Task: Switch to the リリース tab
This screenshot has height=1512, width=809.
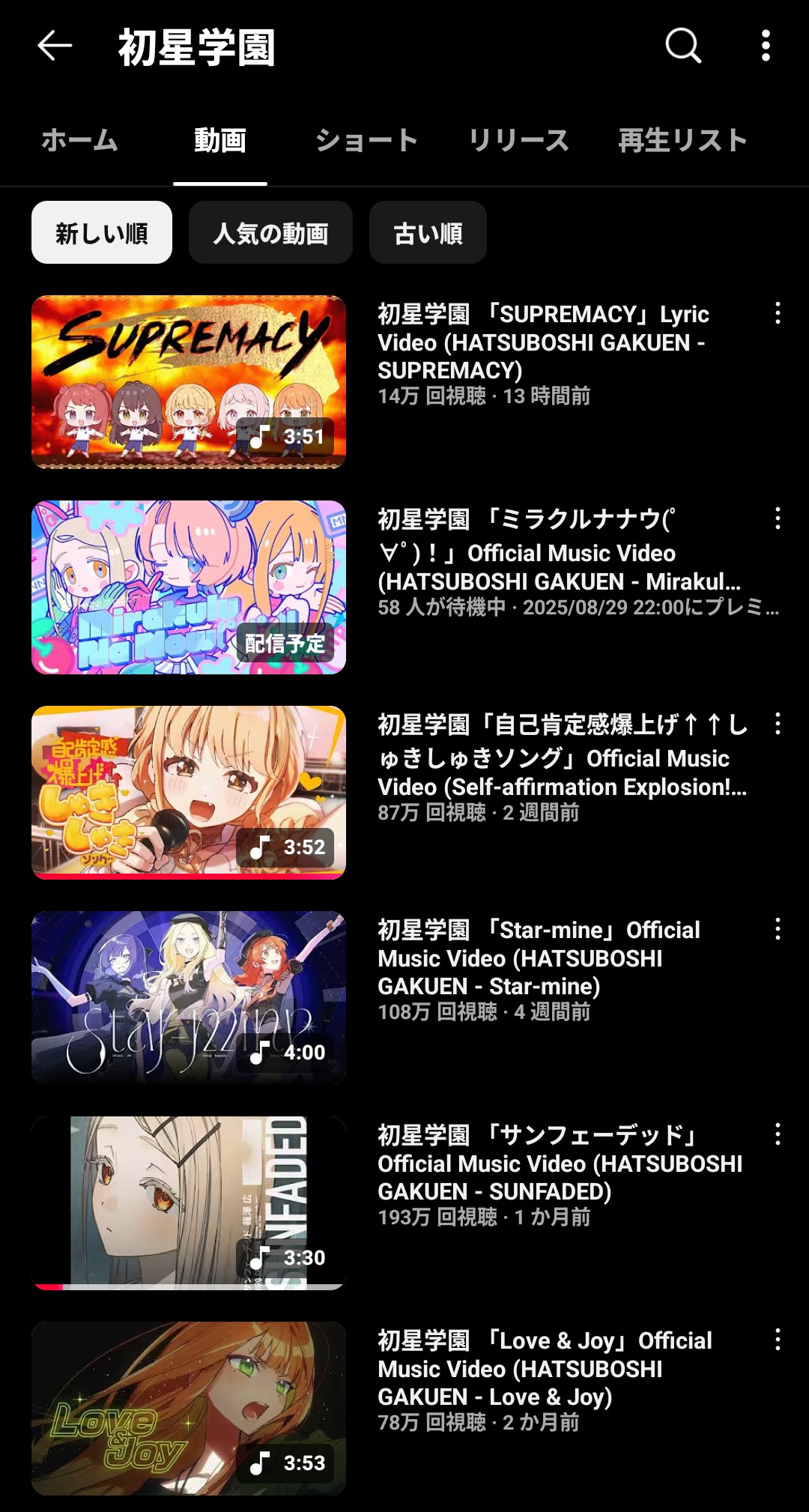Action: 518,140
